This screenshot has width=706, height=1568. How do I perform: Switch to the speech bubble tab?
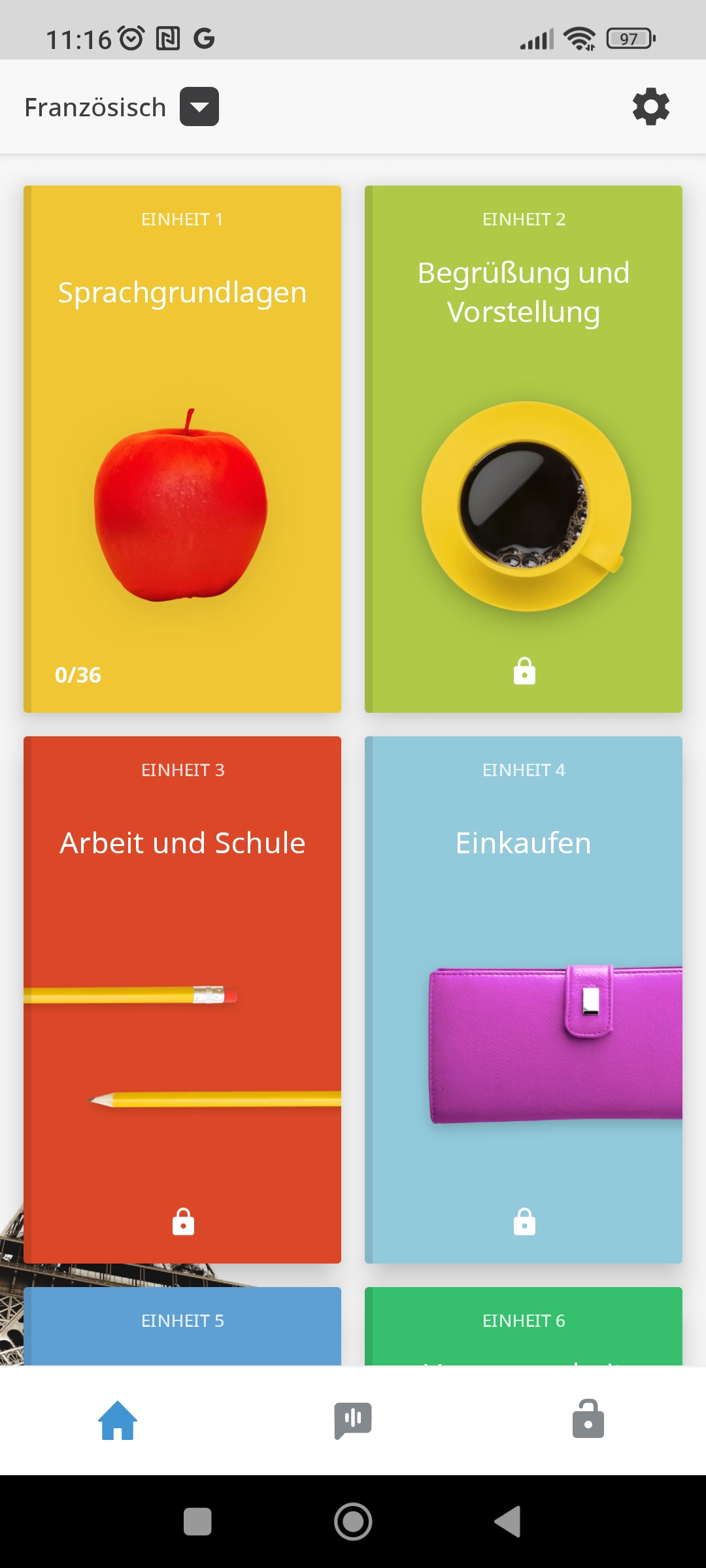point(353,1420)
